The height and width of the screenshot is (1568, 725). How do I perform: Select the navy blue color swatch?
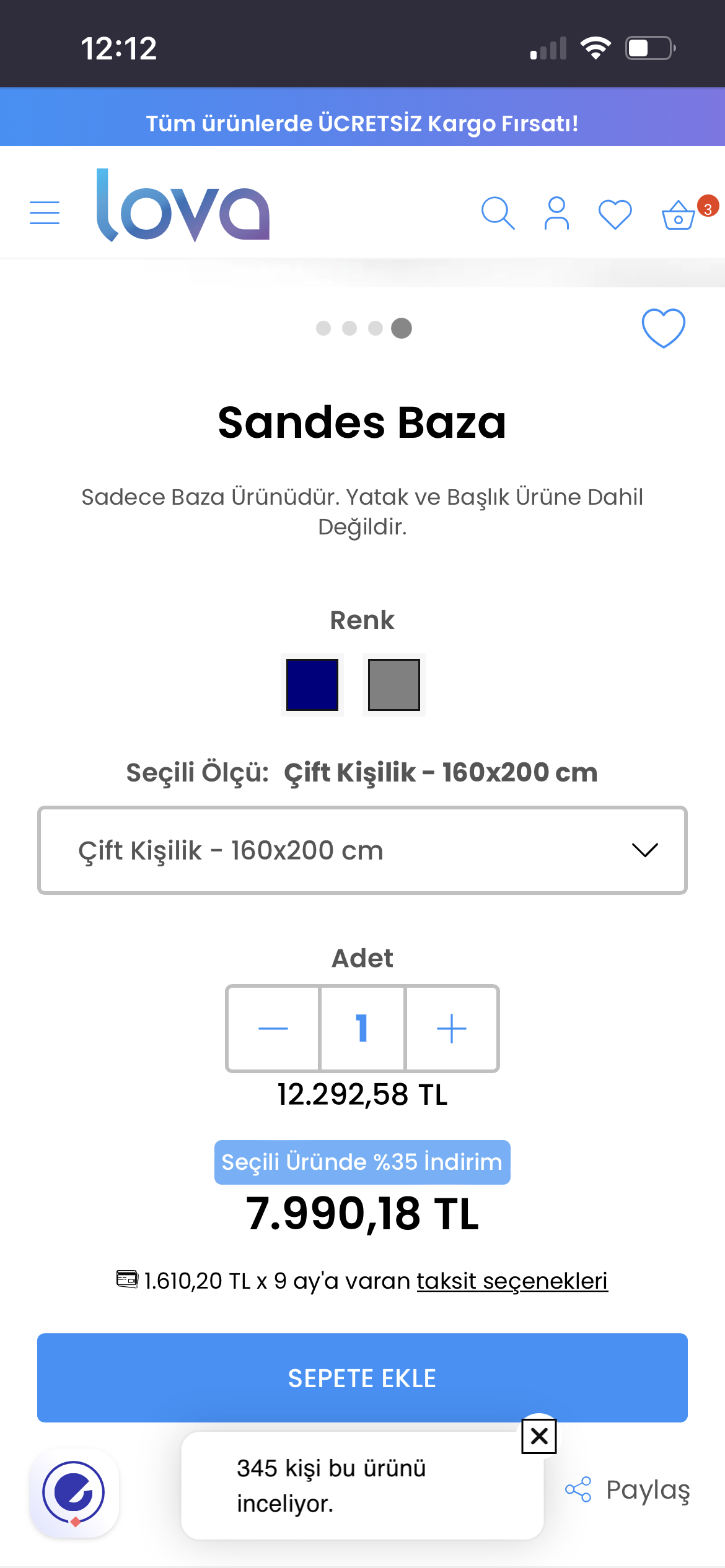(312, 685)
